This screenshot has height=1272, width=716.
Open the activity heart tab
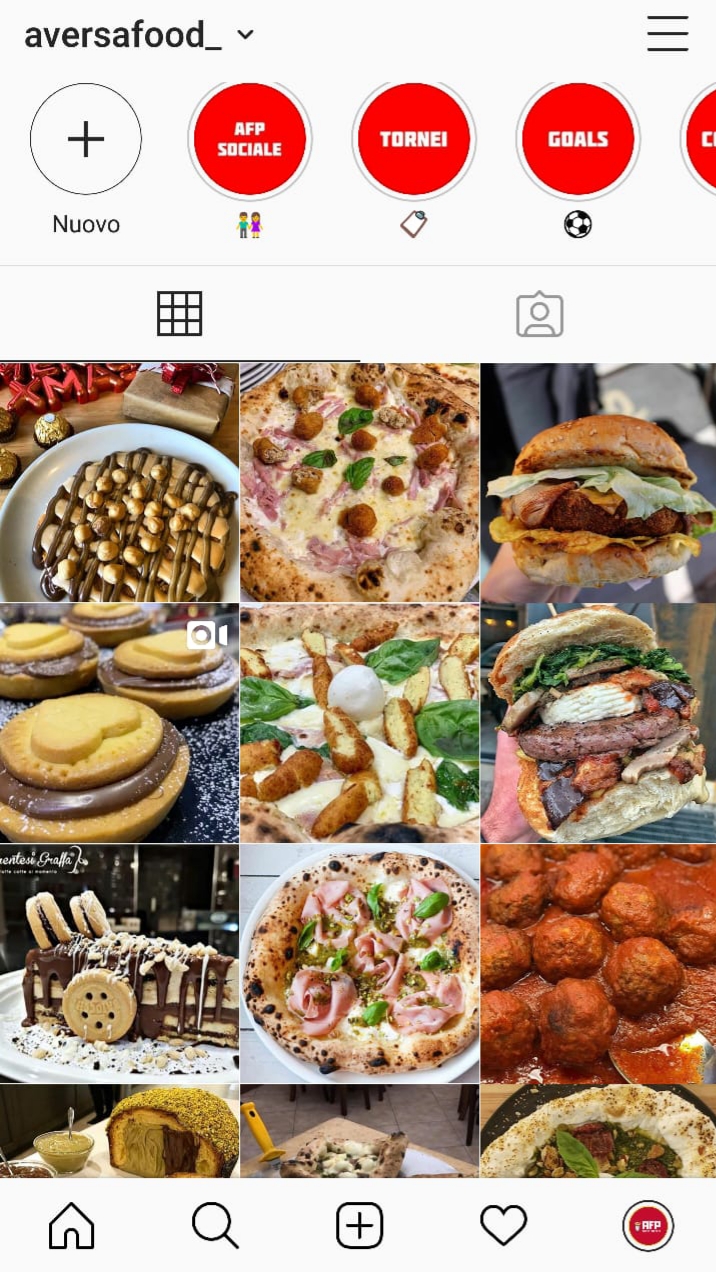503,1225
